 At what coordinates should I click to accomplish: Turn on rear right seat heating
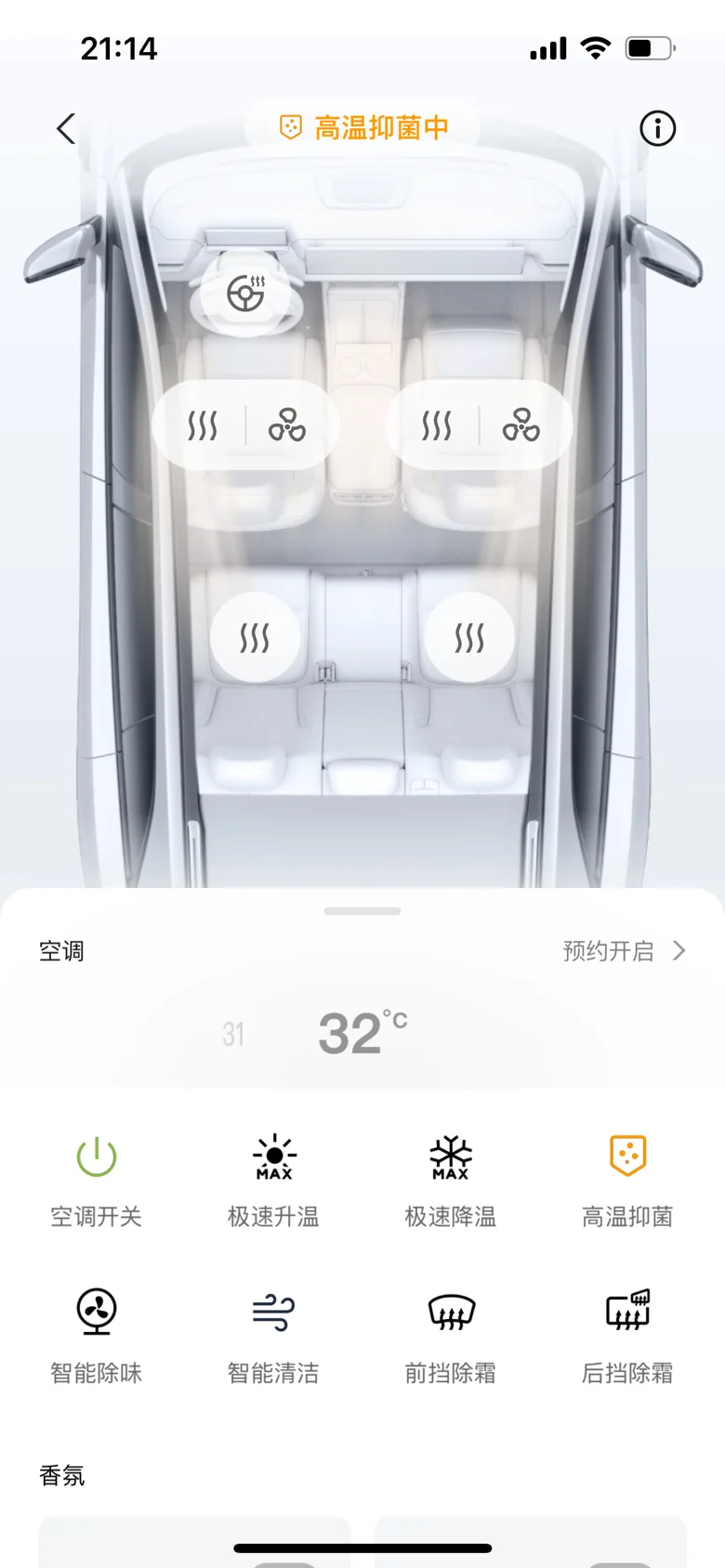click(469, 638)
